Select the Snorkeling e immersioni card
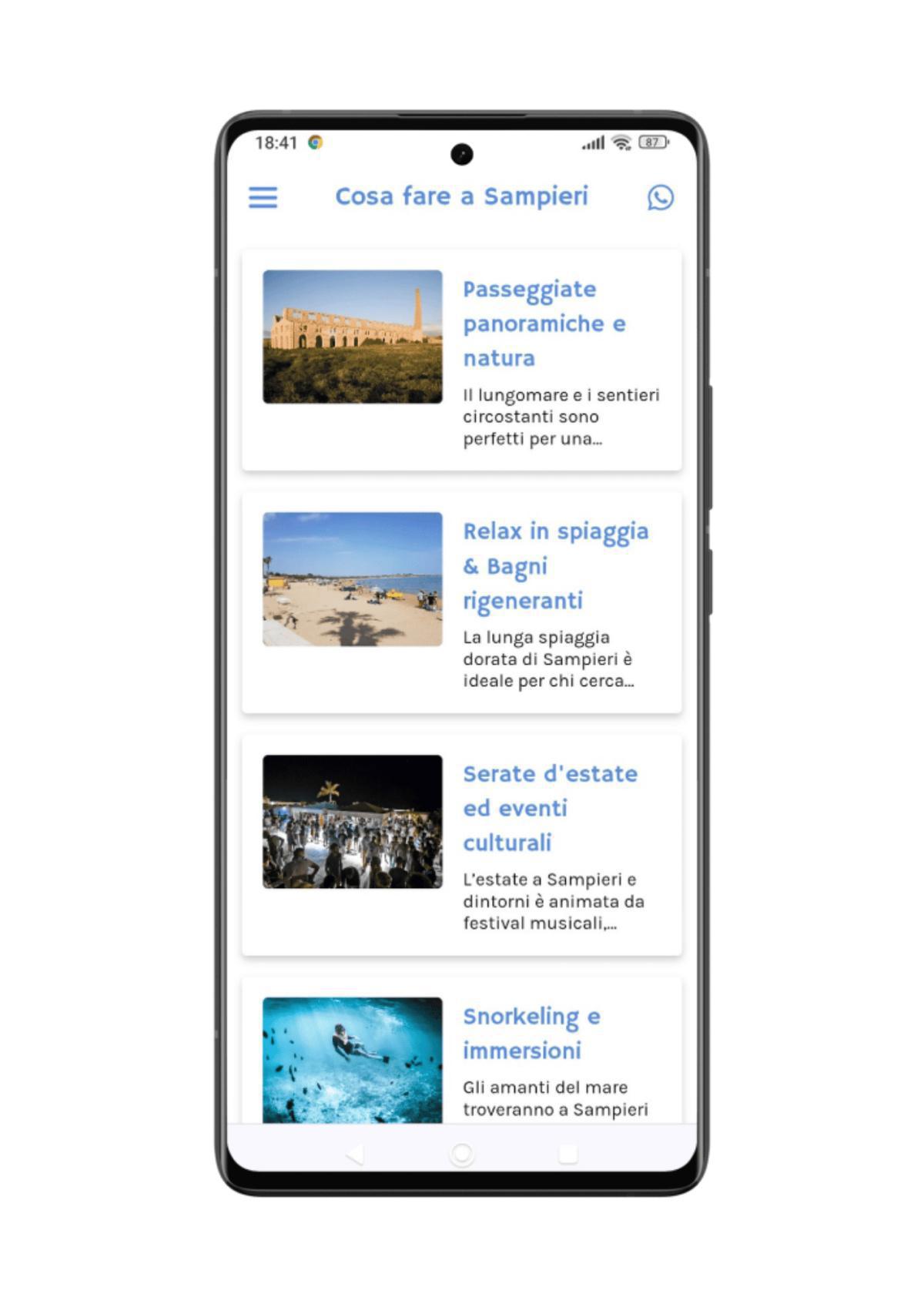This screenshot has width=924, height=1307. click(x=462, y=1055)
